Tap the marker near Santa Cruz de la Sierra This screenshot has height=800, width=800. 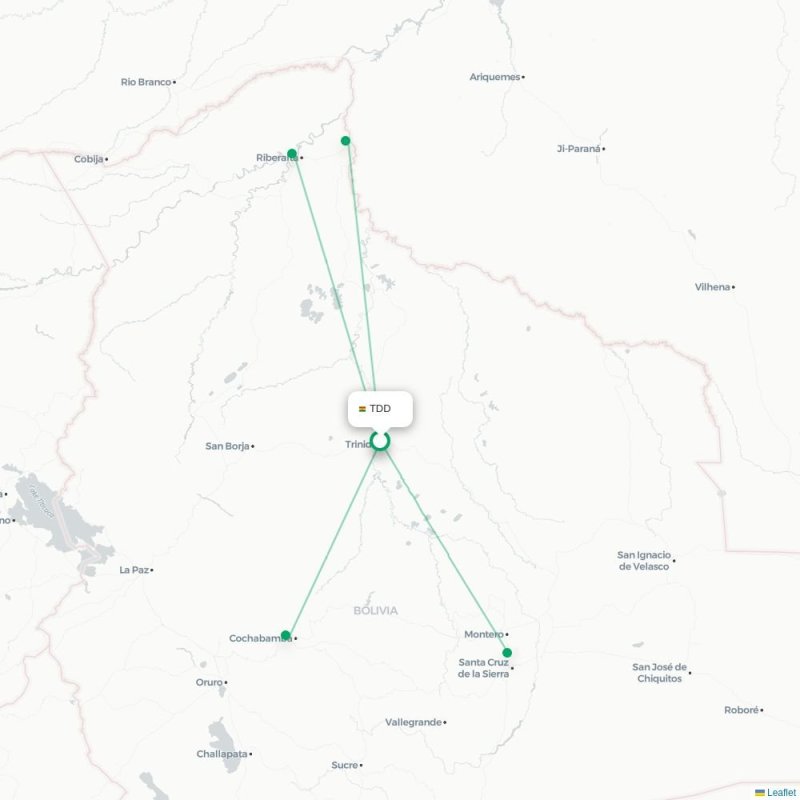[x=507, y=653]
